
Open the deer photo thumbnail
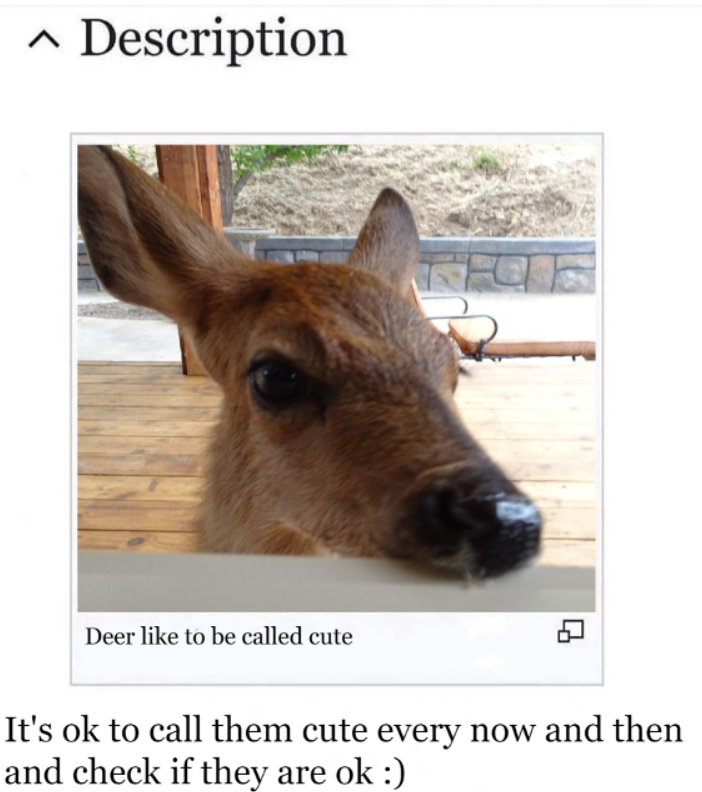336,377
